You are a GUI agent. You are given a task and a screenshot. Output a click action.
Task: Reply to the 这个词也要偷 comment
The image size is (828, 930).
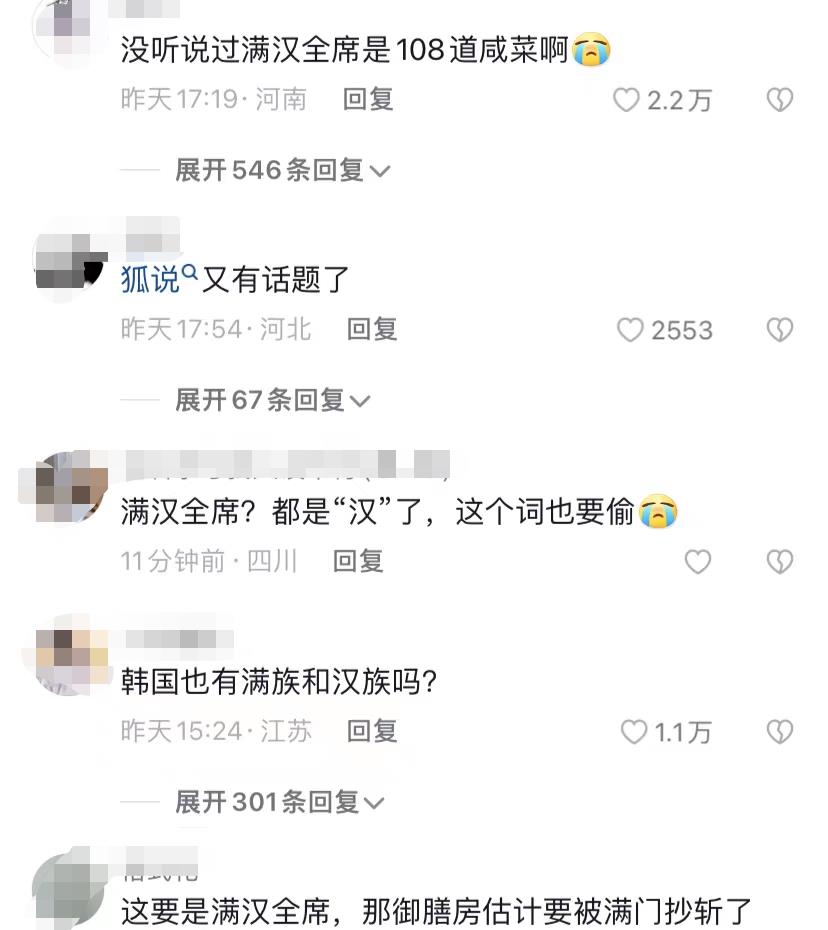[358, 561]
